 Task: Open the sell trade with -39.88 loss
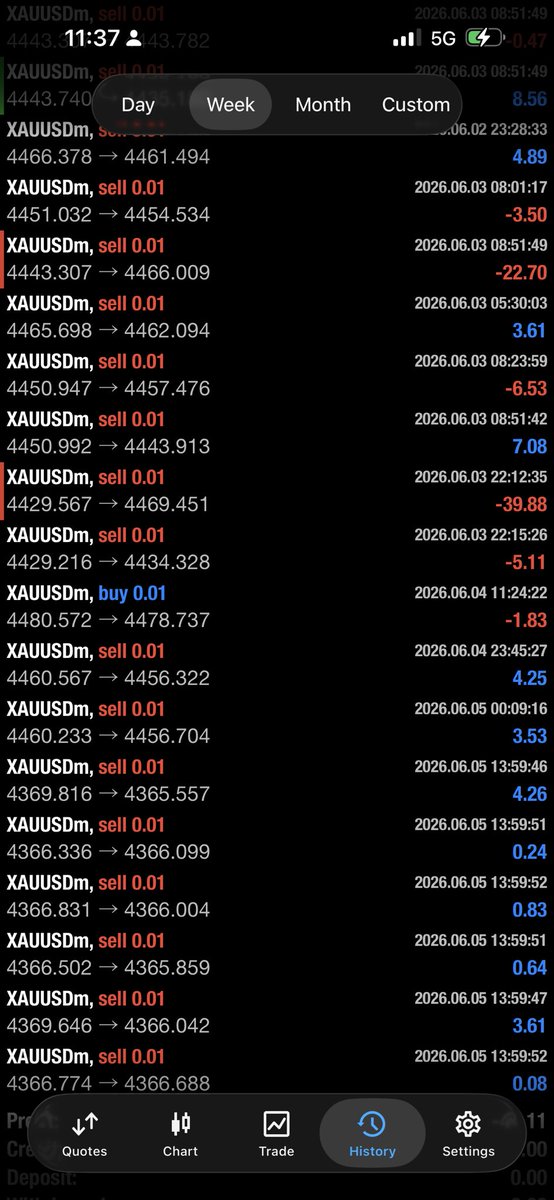tap(277, 491)
